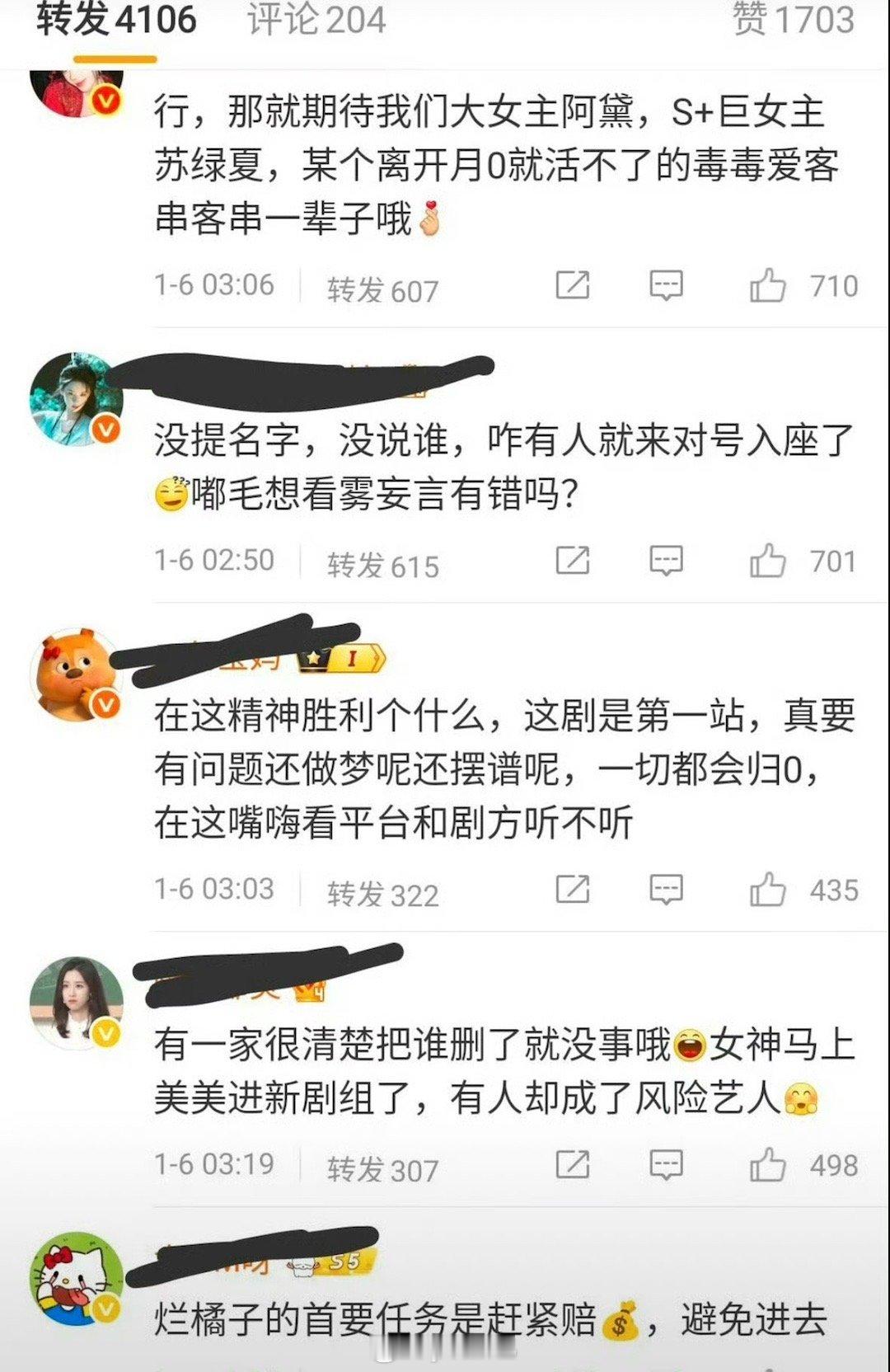Click the second commenter's avatar

[x=77, y=398]
